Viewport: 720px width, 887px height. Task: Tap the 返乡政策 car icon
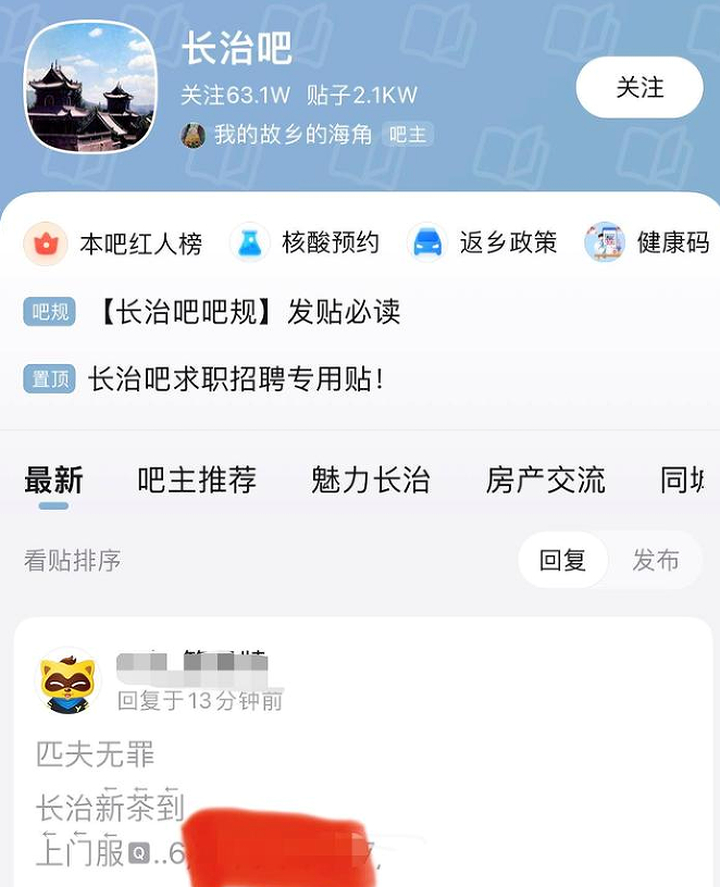click(x=428, y=242)
